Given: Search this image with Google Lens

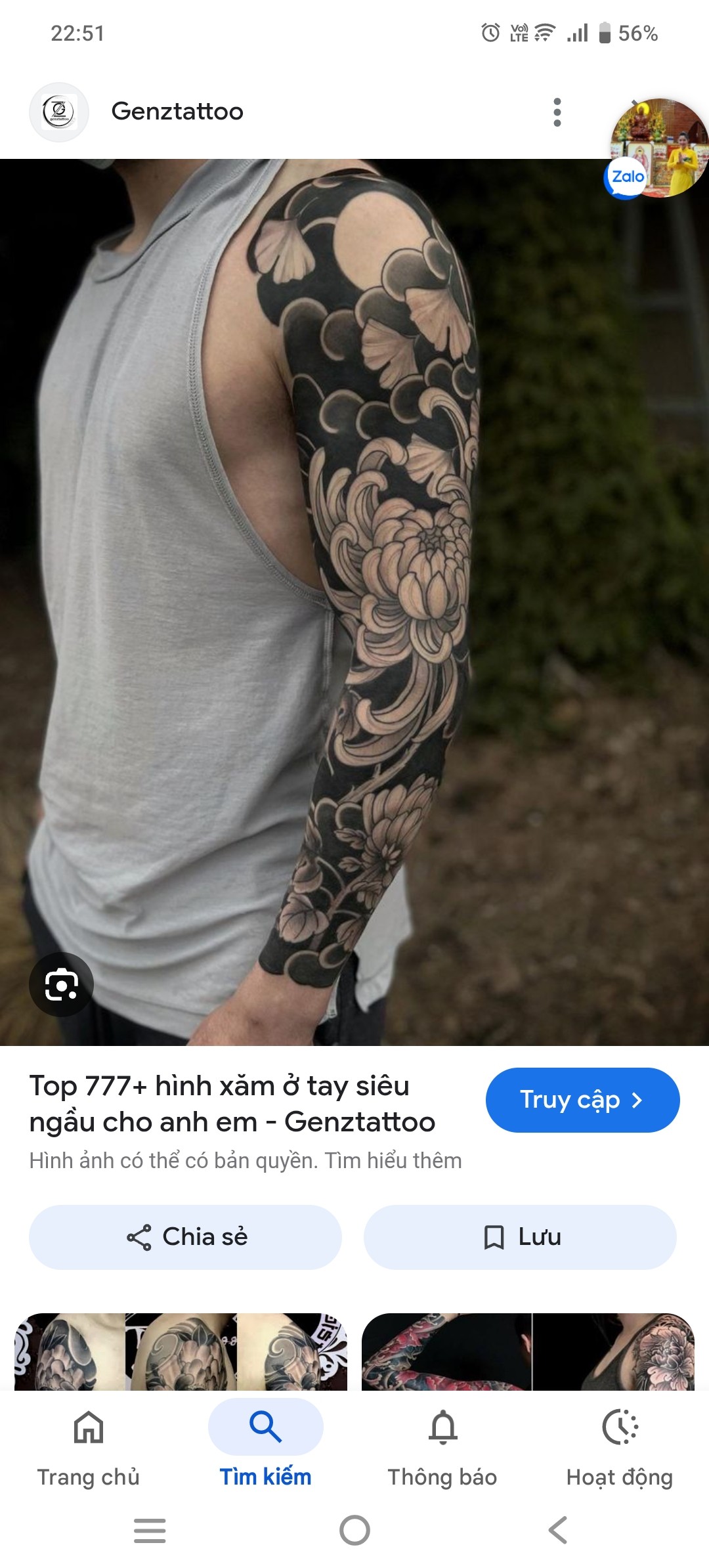Looking at the screenshot, I should [61, 984].
